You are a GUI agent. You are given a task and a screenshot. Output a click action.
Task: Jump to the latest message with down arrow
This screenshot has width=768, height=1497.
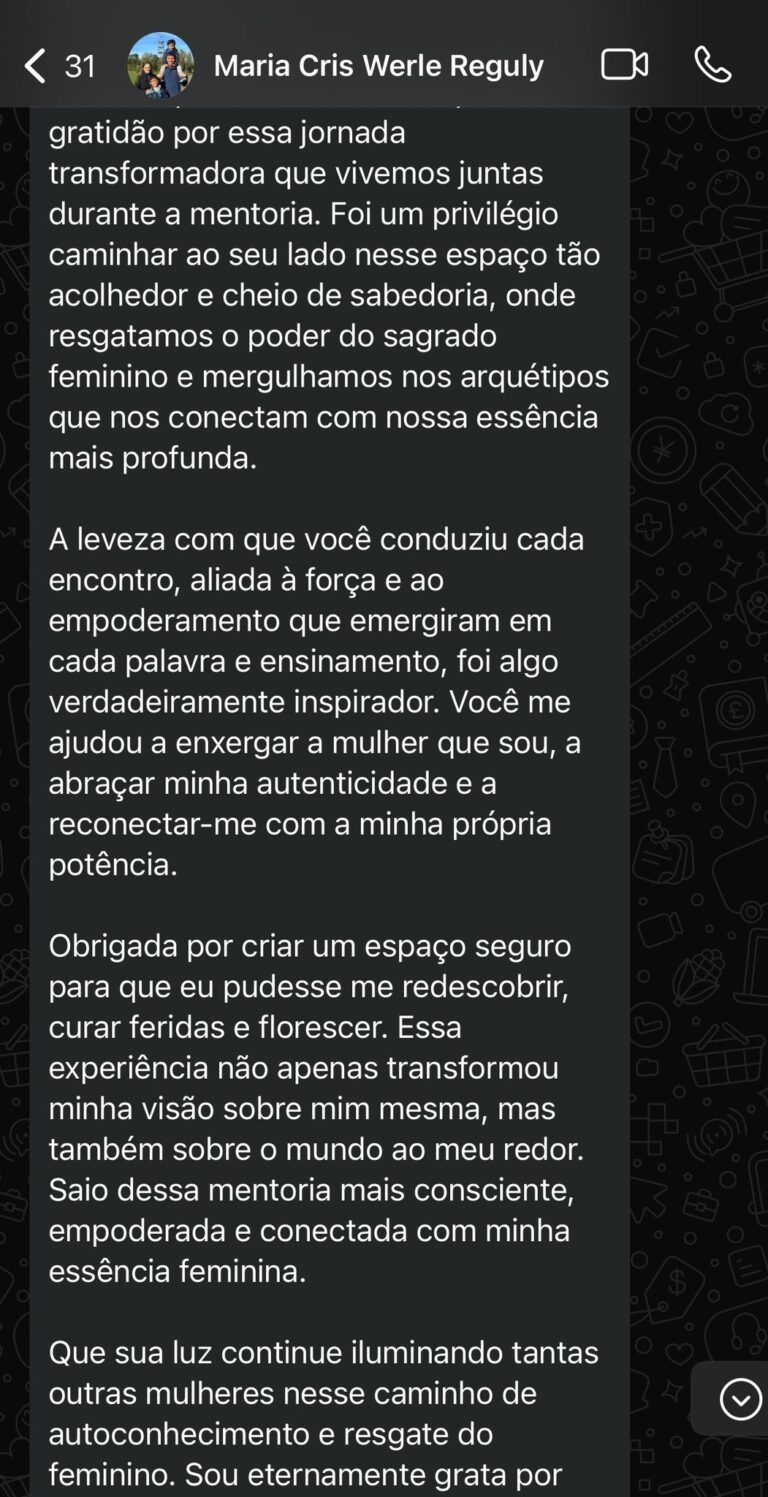(740, 1399)
